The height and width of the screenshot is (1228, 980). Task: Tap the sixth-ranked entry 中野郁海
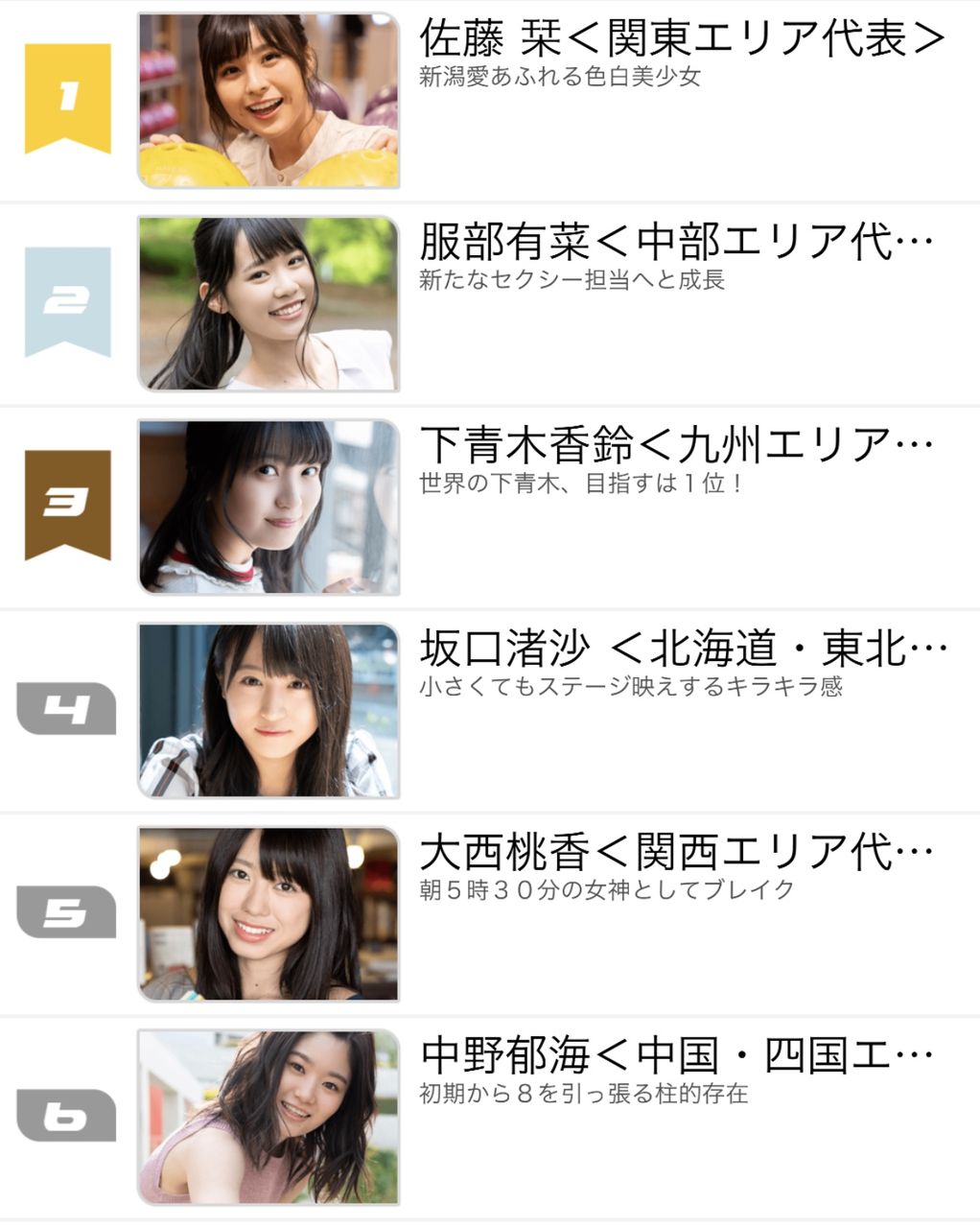point(676,1056)
